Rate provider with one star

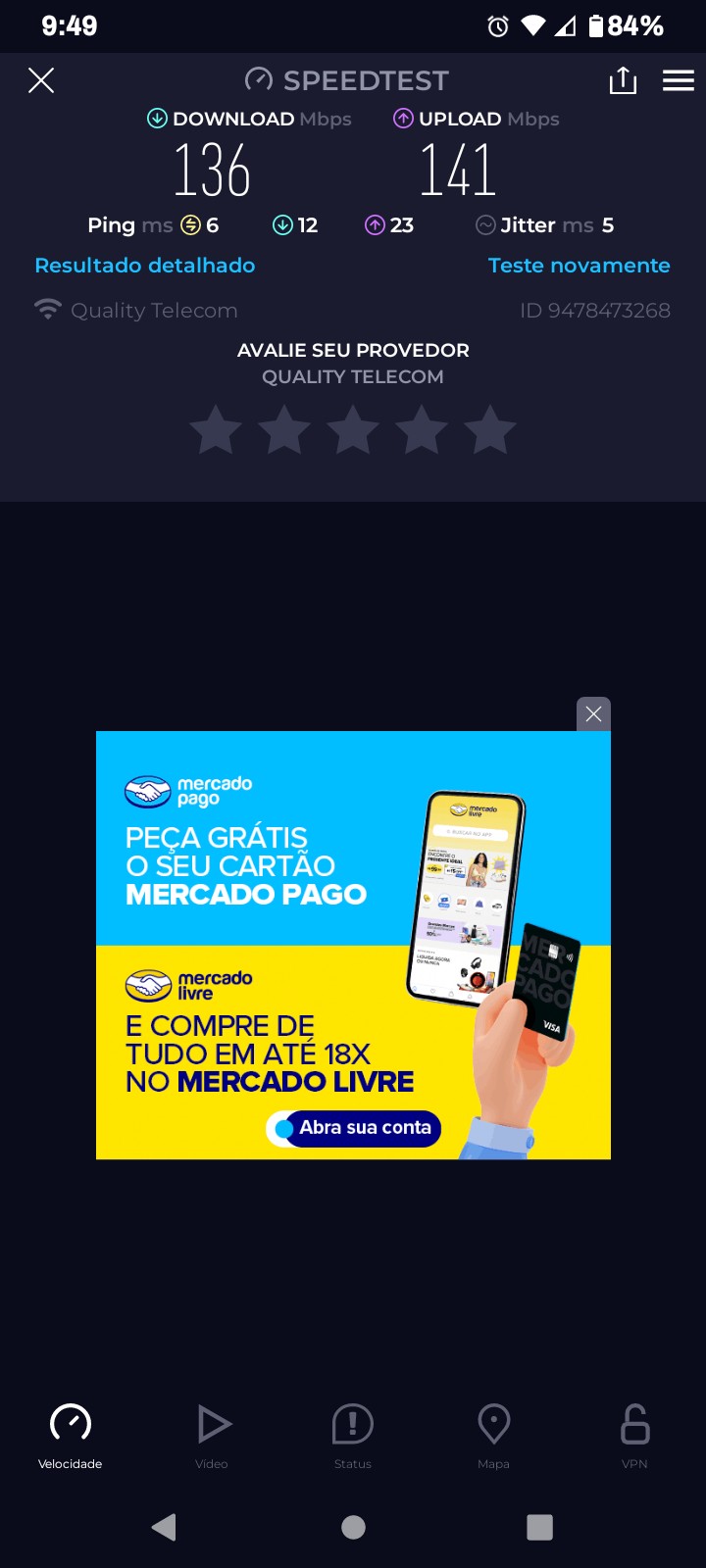pyautogui.click(x=216, y=431)
